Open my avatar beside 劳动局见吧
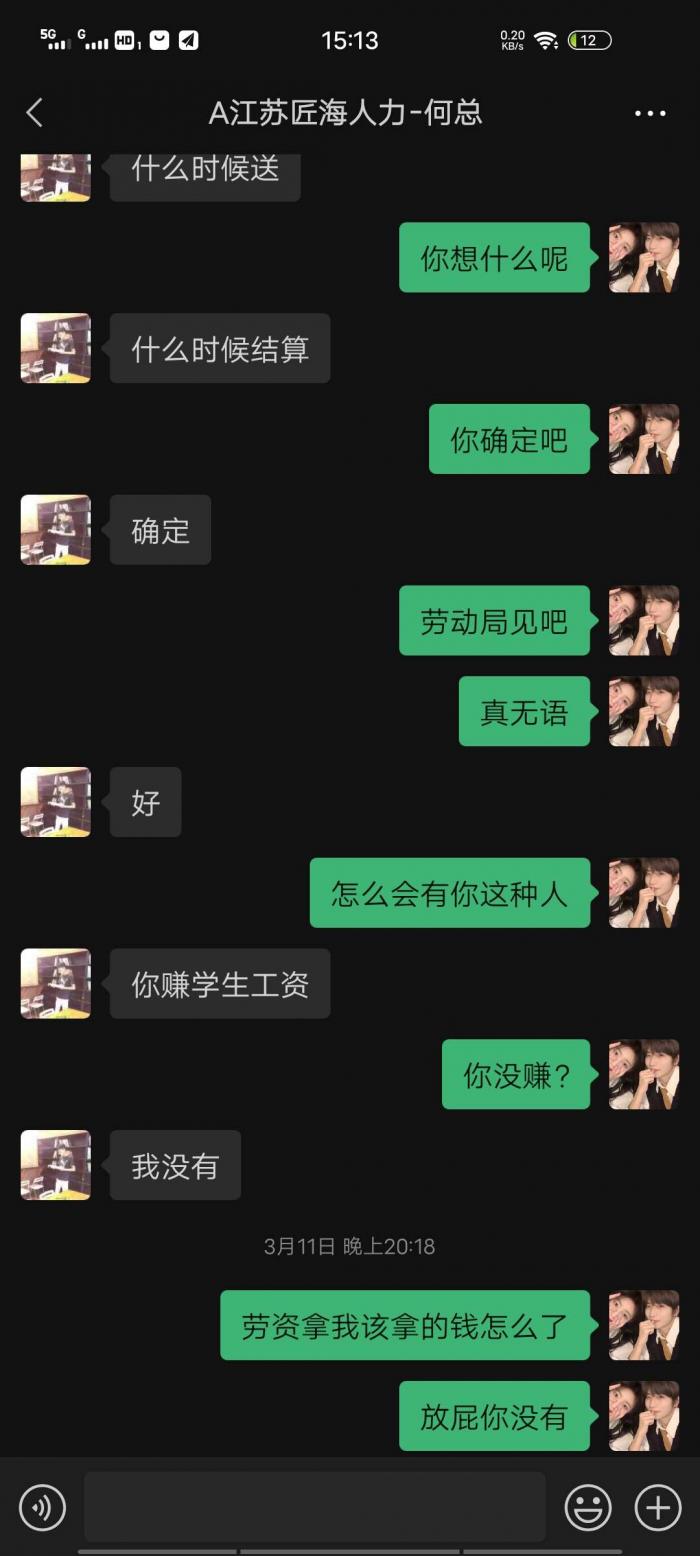The width and height of the screenshot is (700, 1556). (644, 620)
